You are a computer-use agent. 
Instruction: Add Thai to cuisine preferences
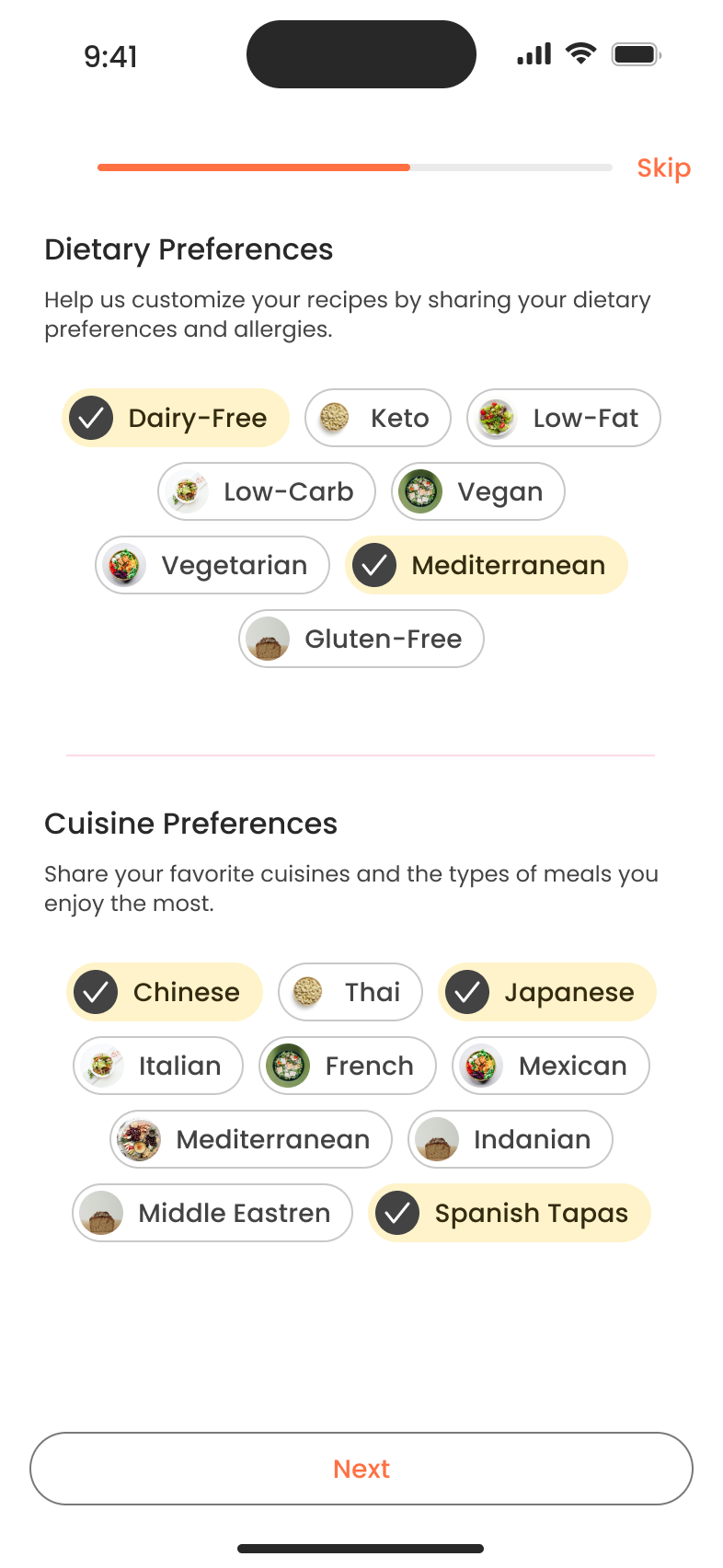pyautogui.click(x=350, y=992)
